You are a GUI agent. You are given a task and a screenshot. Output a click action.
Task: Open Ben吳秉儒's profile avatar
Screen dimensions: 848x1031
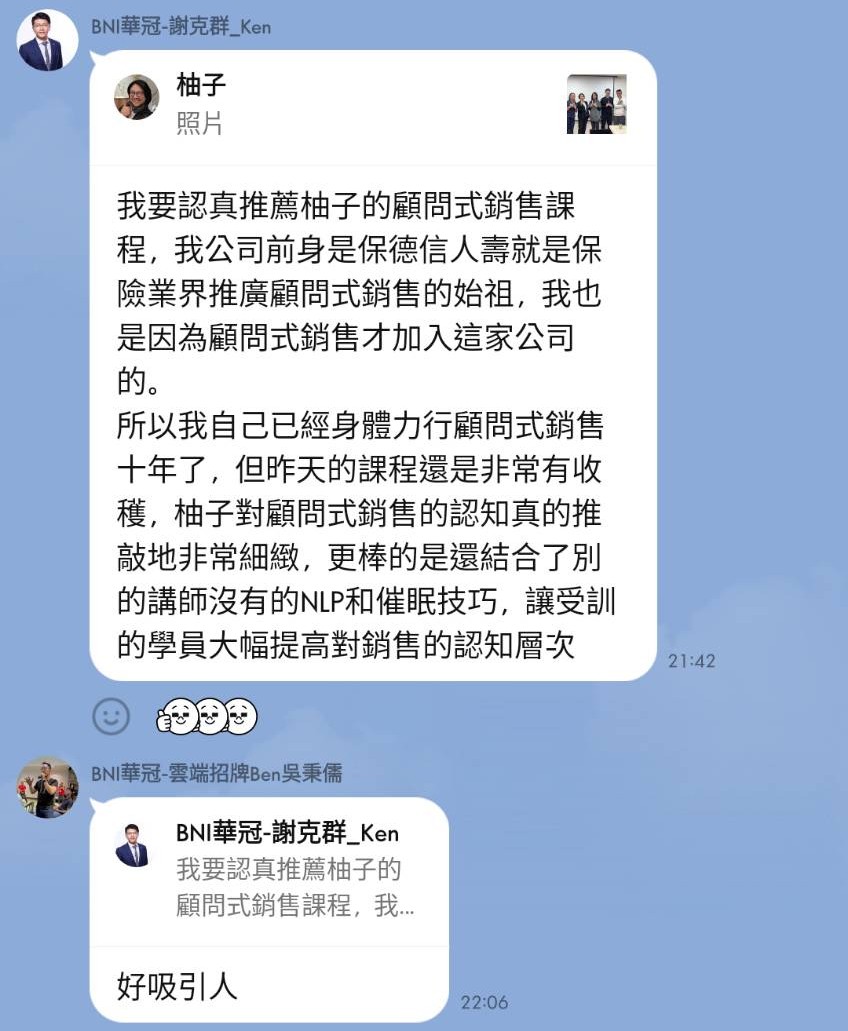(46, 788)
